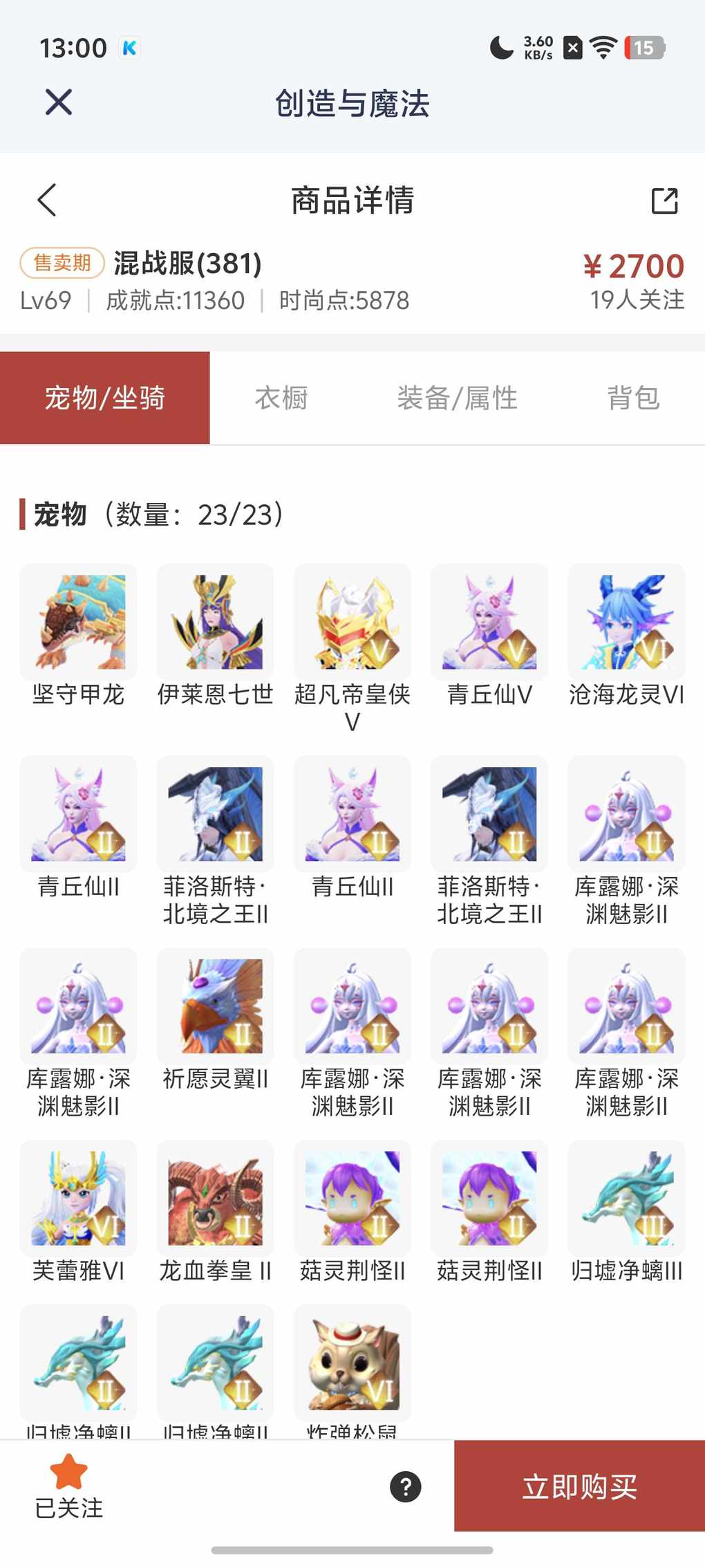705x1568 pixels.
Task: Open the 装备/属性 tab
Action: pyautogui.click(x=457, y=398)
